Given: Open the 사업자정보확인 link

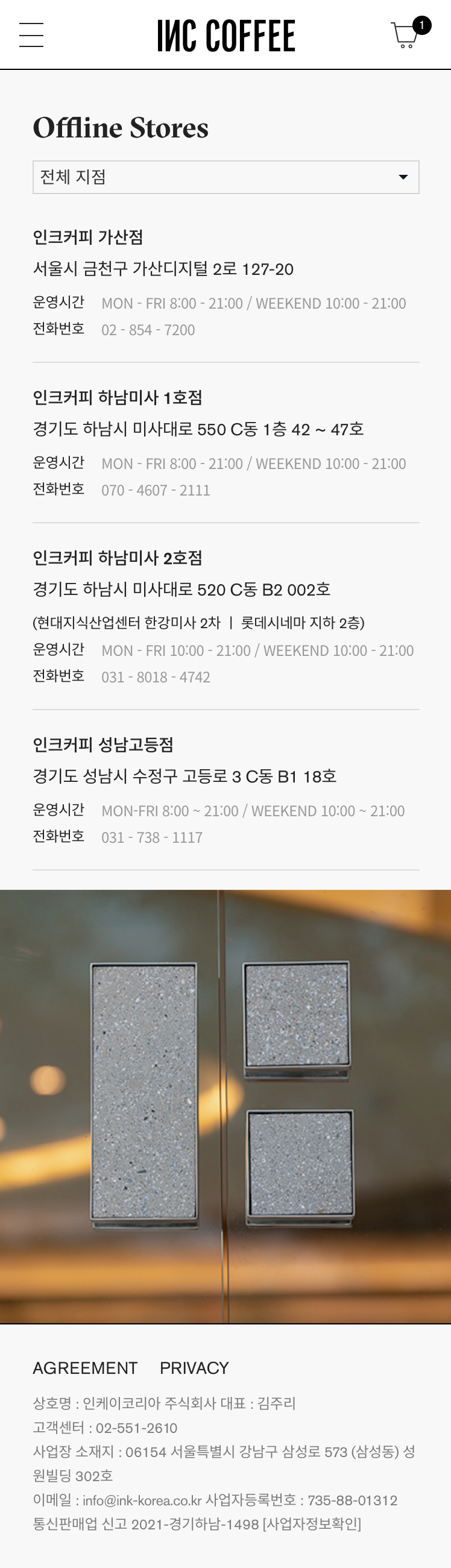Looking at the screenshot, I should [312, 1524].
